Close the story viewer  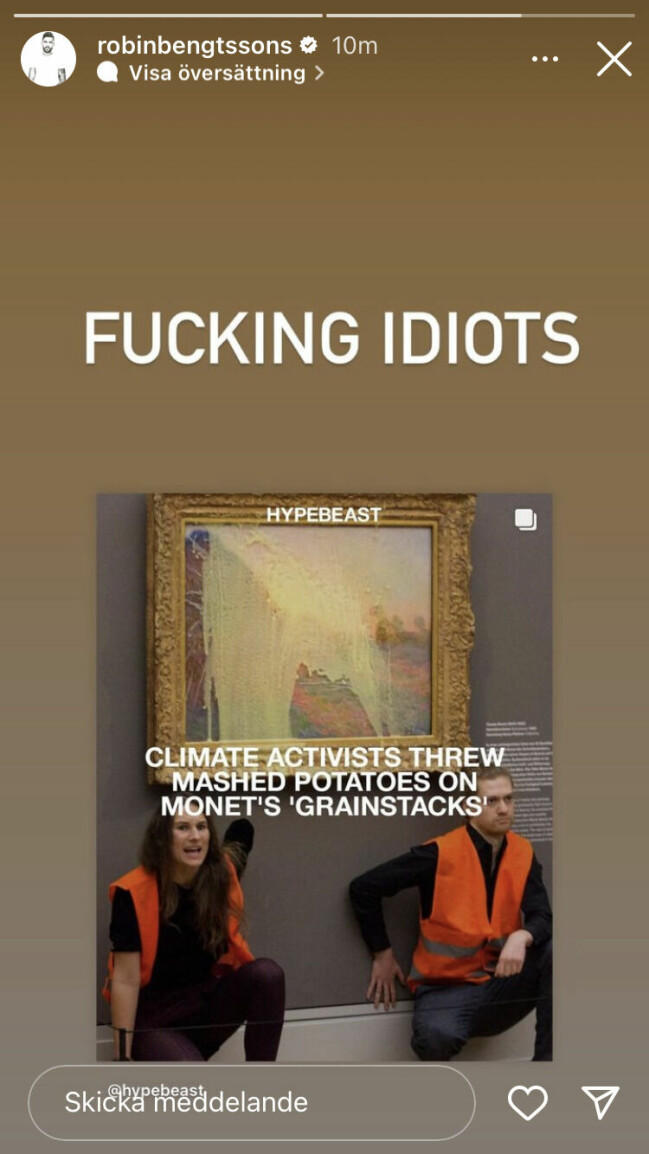click(x=613, y=59)
